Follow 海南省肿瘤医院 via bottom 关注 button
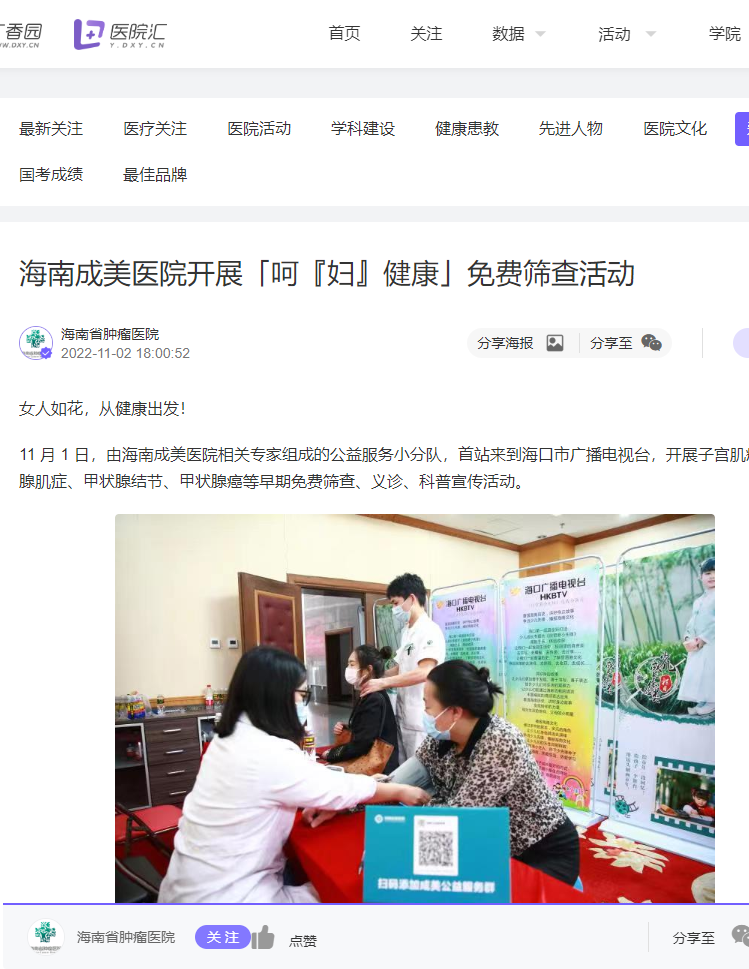Screen dimensions: 749x969 [x=222, y=937]
